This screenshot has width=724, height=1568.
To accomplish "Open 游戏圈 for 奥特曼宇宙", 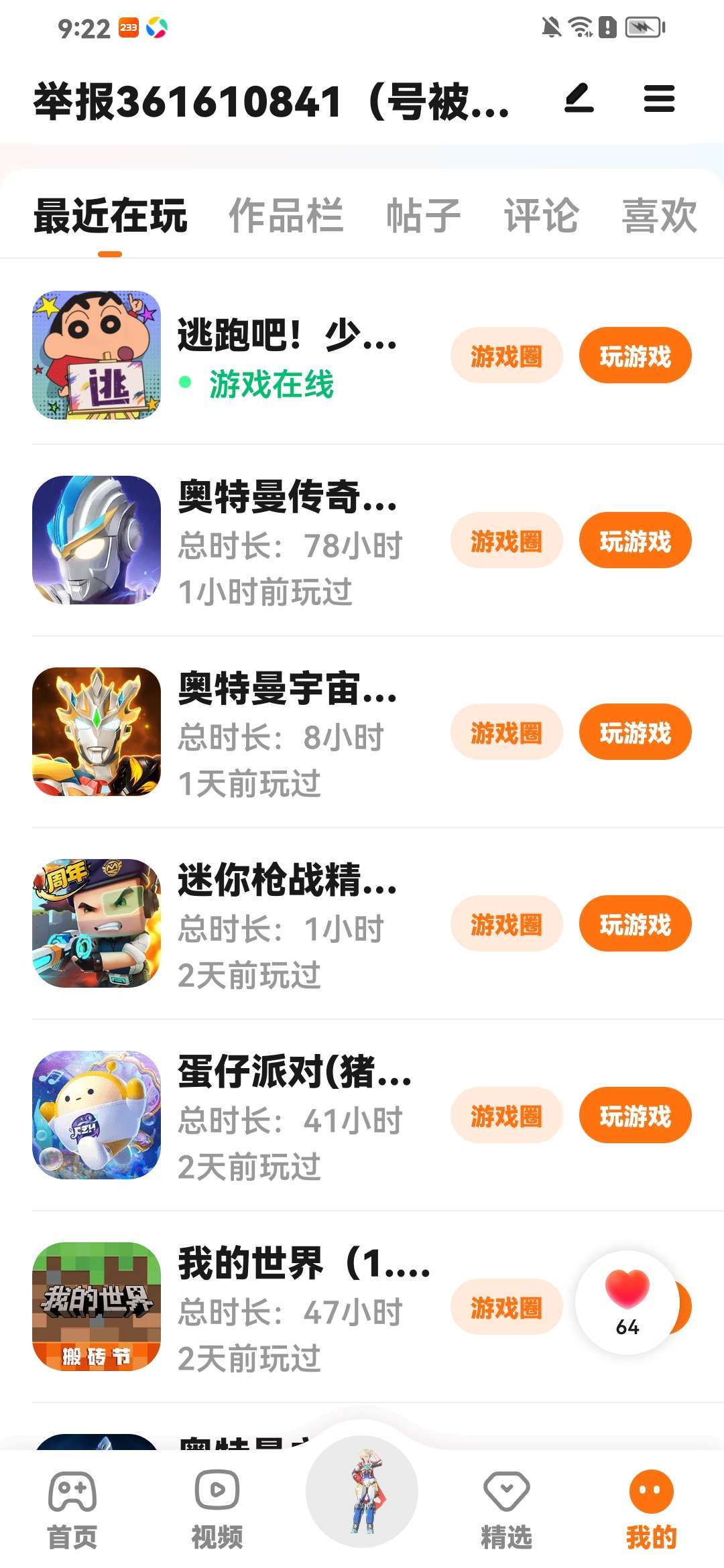I will 506,732.
